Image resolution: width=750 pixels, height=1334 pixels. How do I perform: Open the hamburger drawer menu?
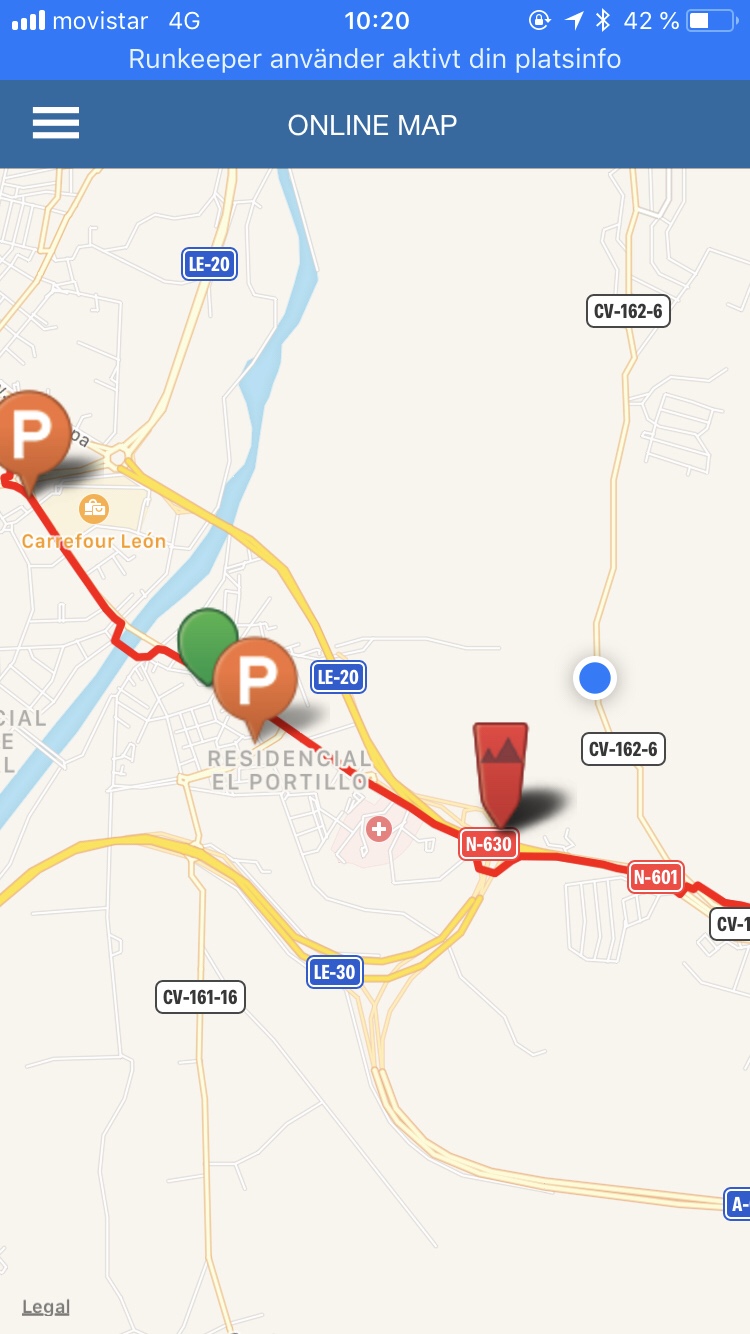click(55, 123)
